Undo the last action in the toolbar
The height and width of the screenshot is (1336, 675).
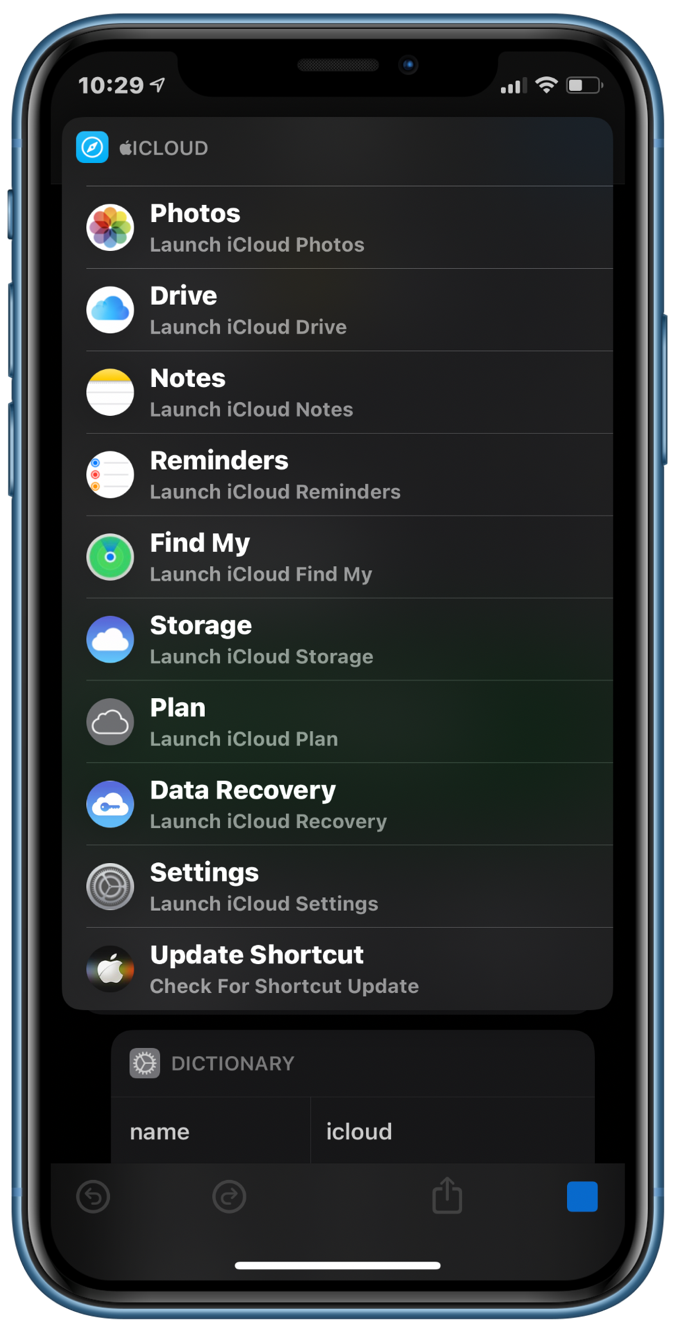(94, 1196)
